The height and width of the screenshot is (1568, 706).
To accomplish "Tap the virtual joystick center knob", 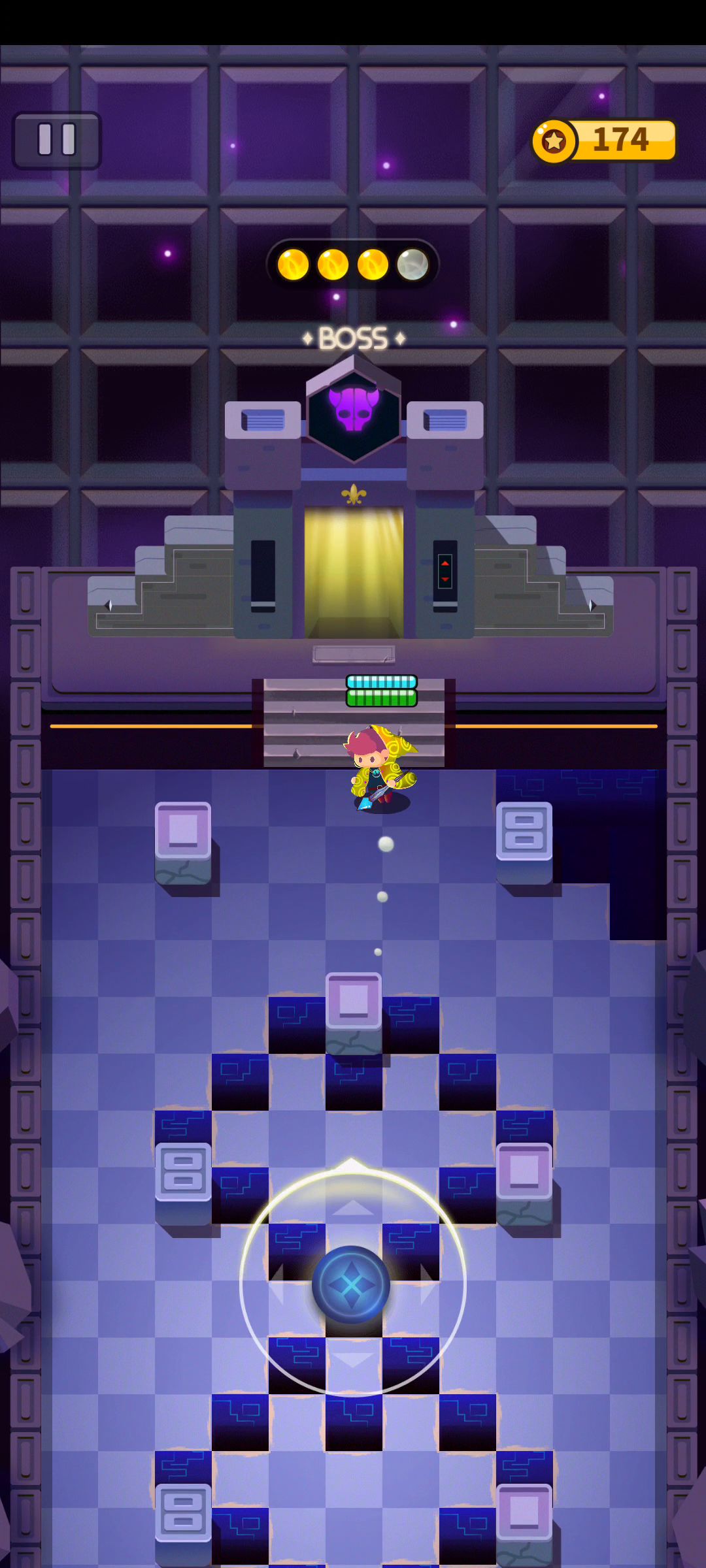I will (x=351, y=1284).
